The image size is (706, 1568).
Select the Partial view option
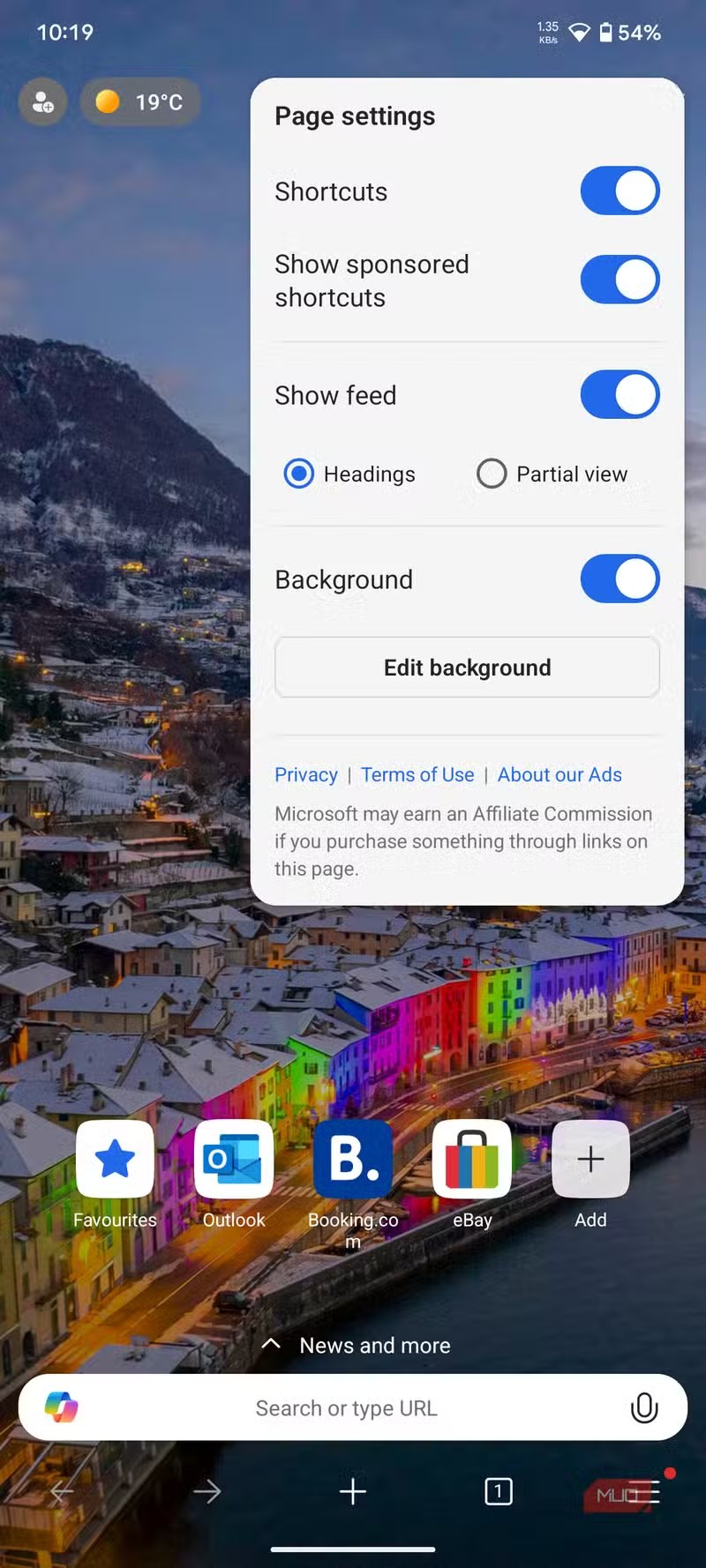492,474
